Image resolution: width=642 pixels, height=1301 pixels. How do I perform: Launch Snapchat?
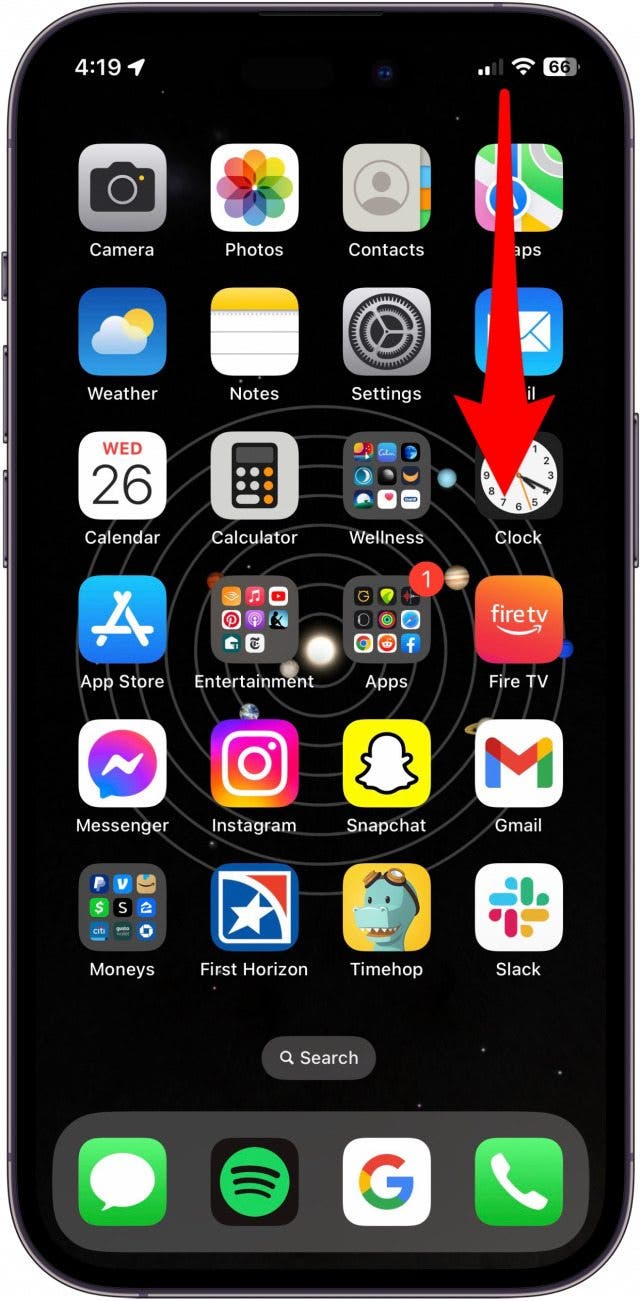point(386,764)
